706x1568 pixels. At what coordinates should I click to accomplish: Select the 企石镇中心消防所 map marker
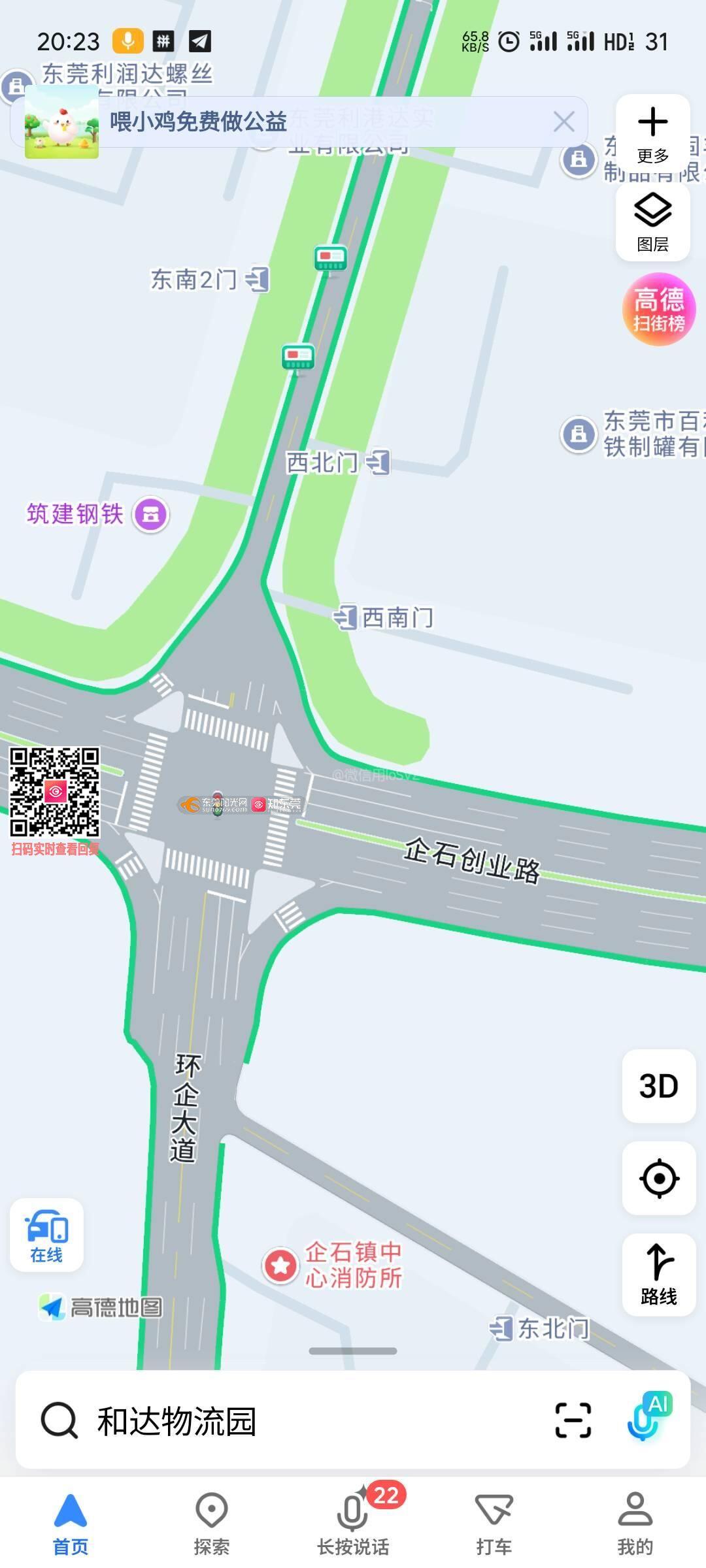click(281, 1266)
